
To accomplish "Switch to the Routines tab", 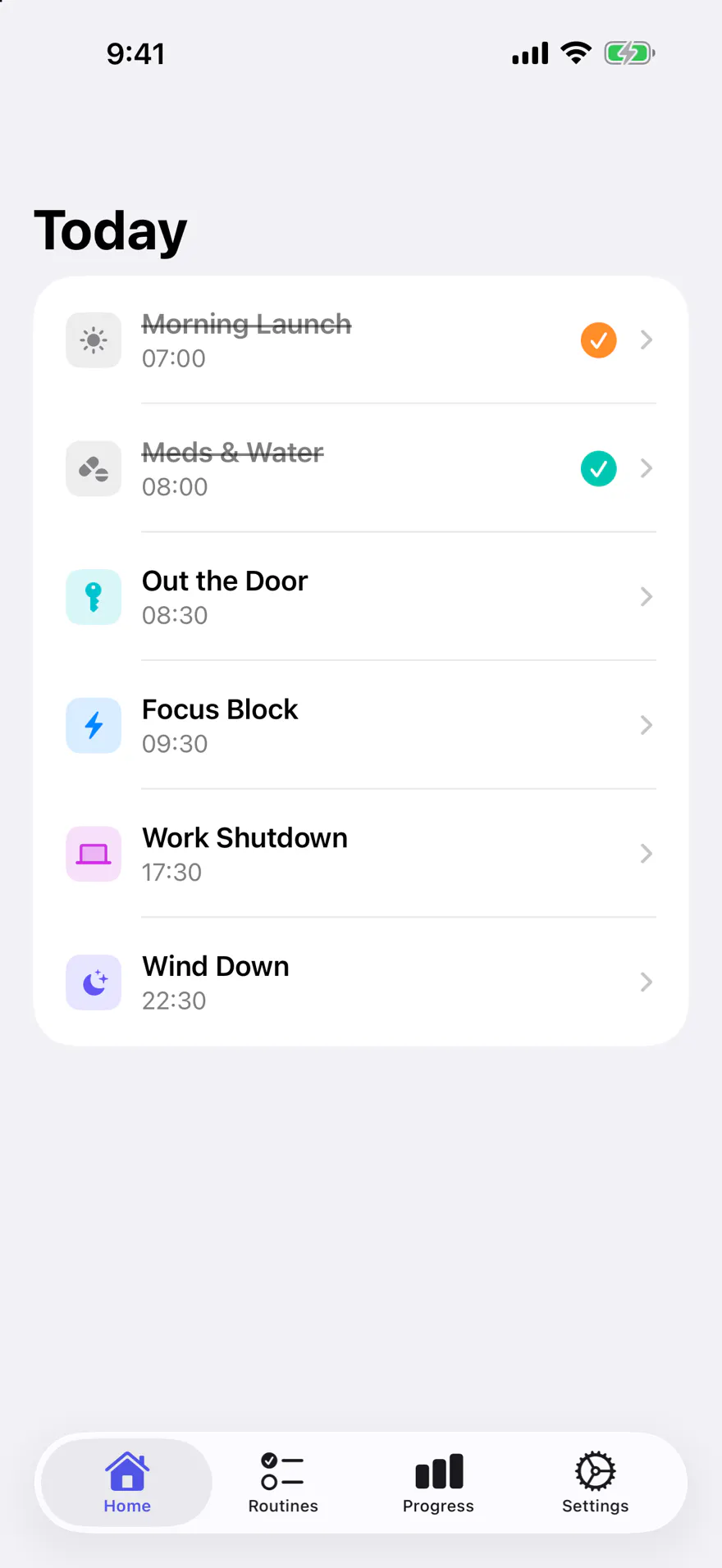I will (283, 1483).
